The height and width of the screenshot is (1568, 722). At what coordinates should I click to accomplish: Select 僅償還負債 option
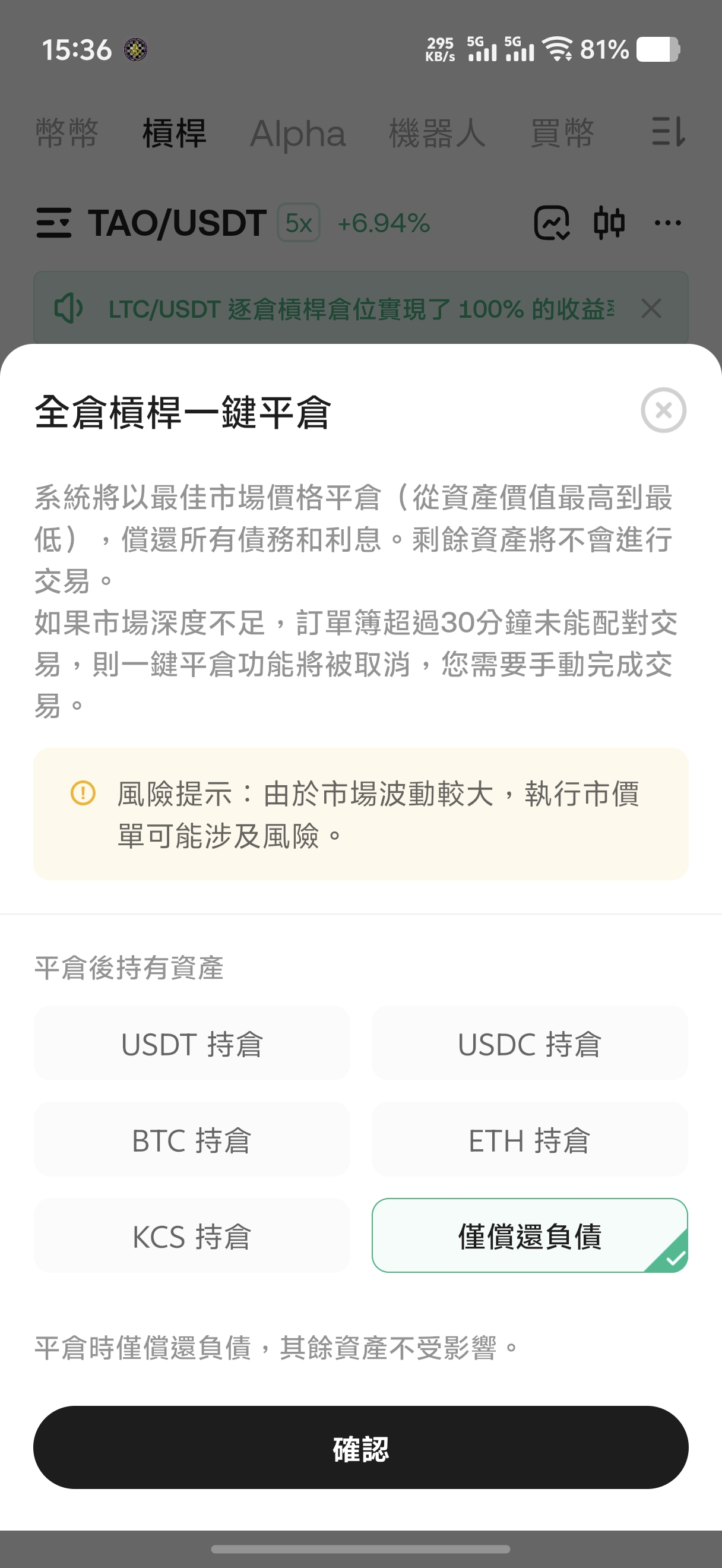coord(529,1235)
